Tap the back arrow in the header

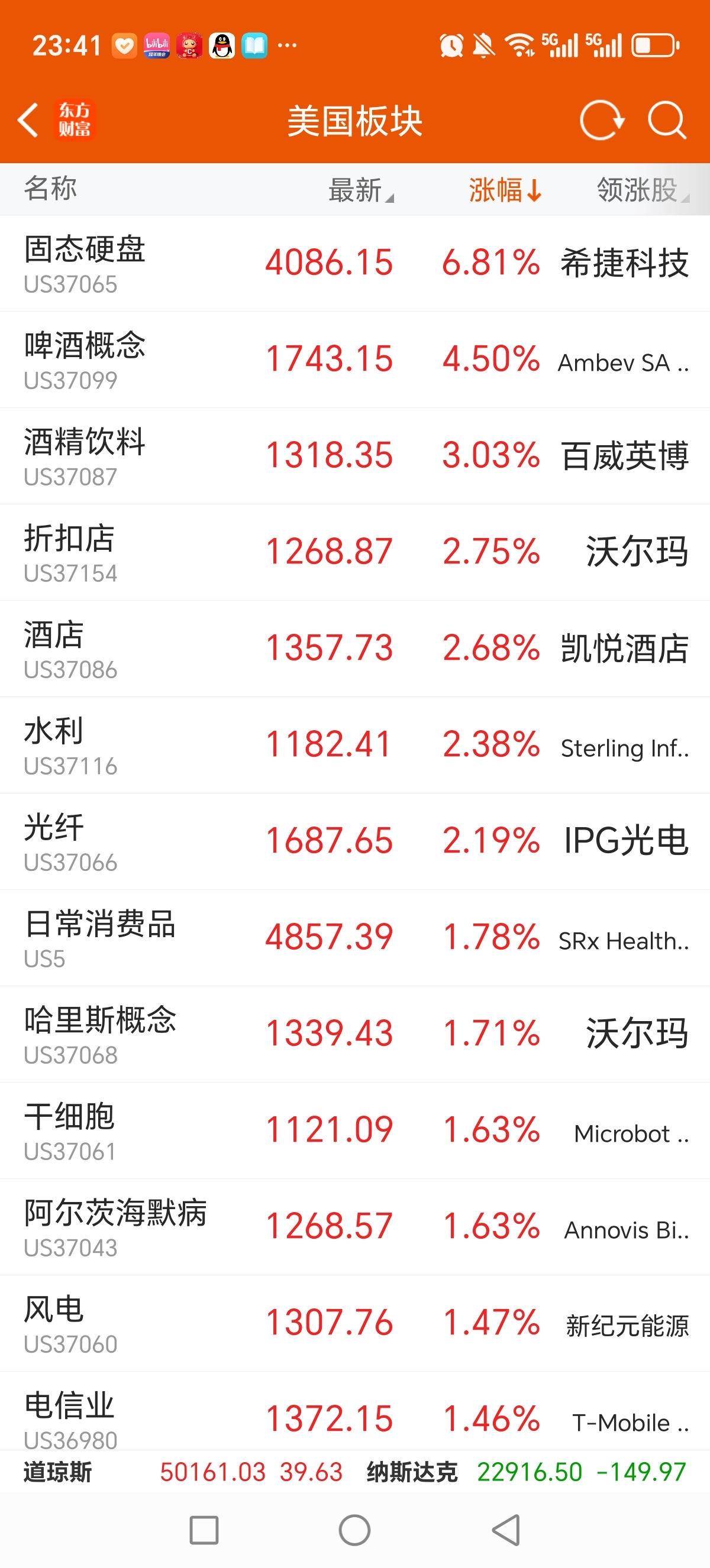tap(28, 120)
